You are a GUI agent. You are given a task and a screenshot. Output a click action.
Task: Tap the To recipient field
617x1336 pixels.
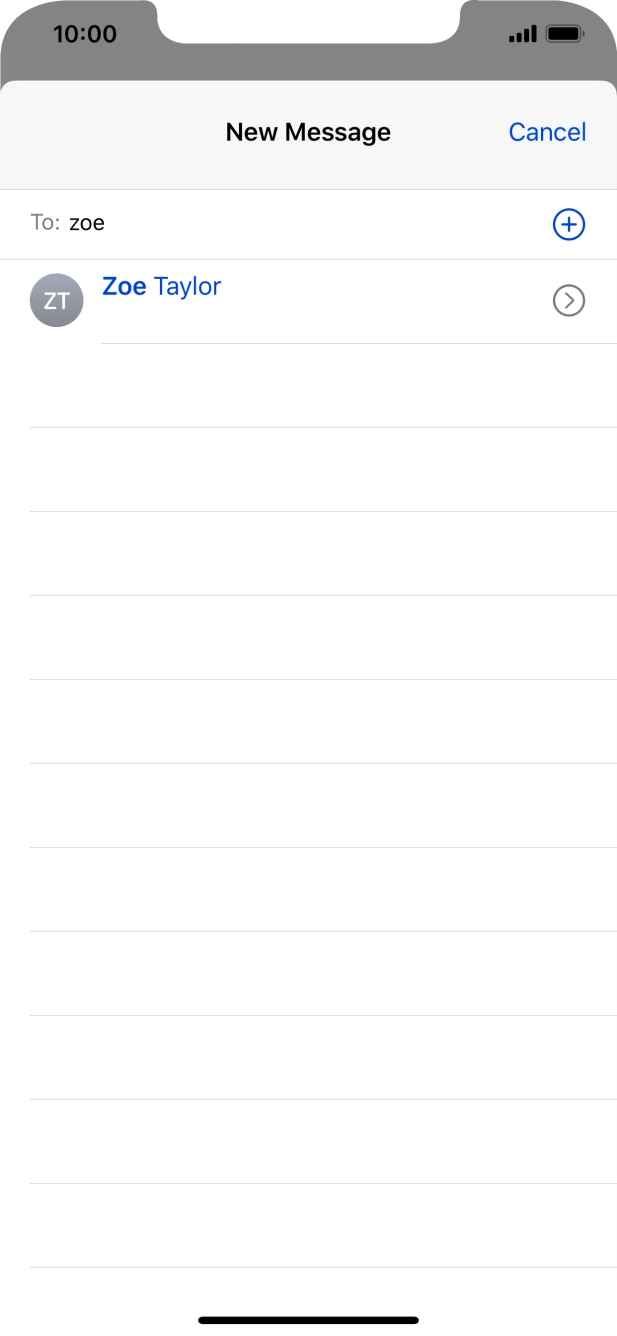[300, 223]
